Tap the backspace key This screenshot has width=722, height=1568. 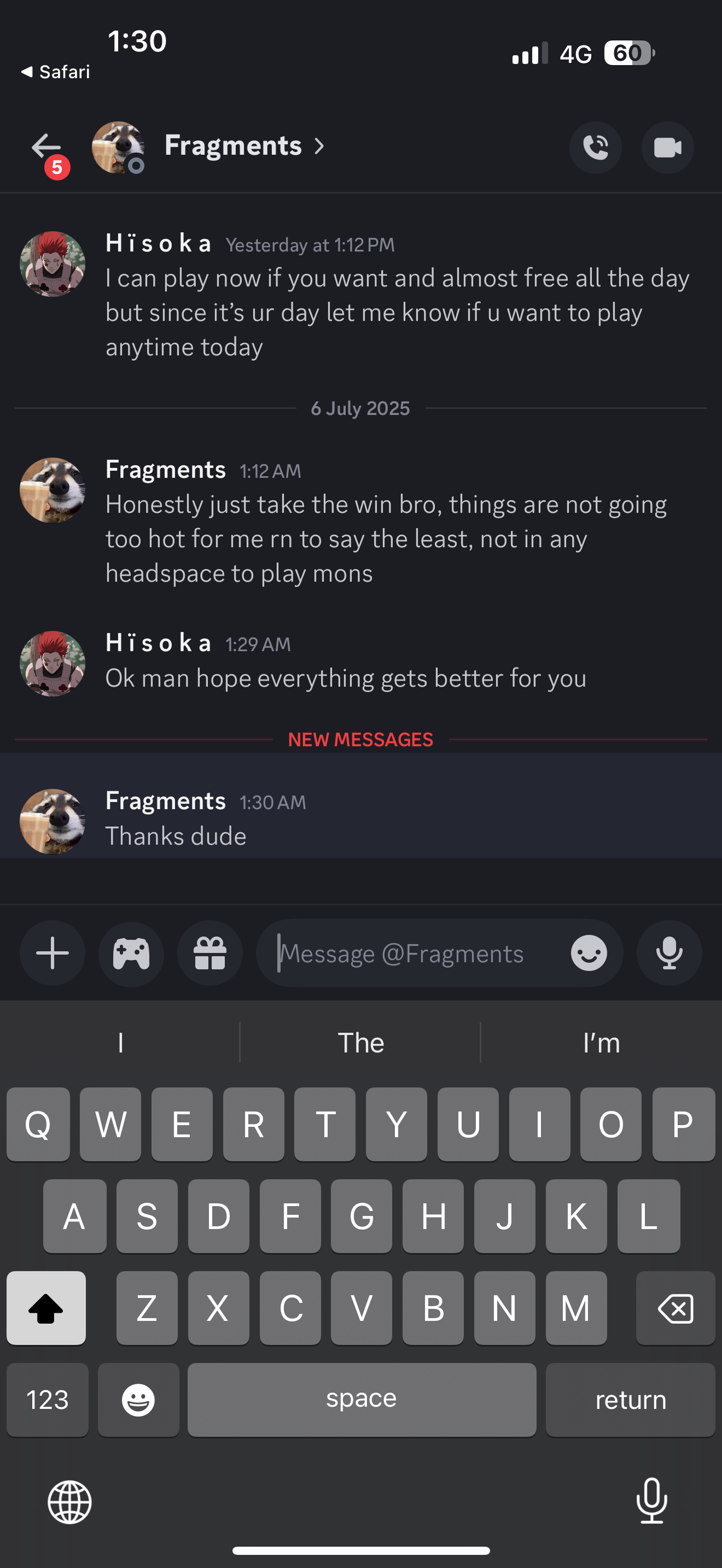675,1308
